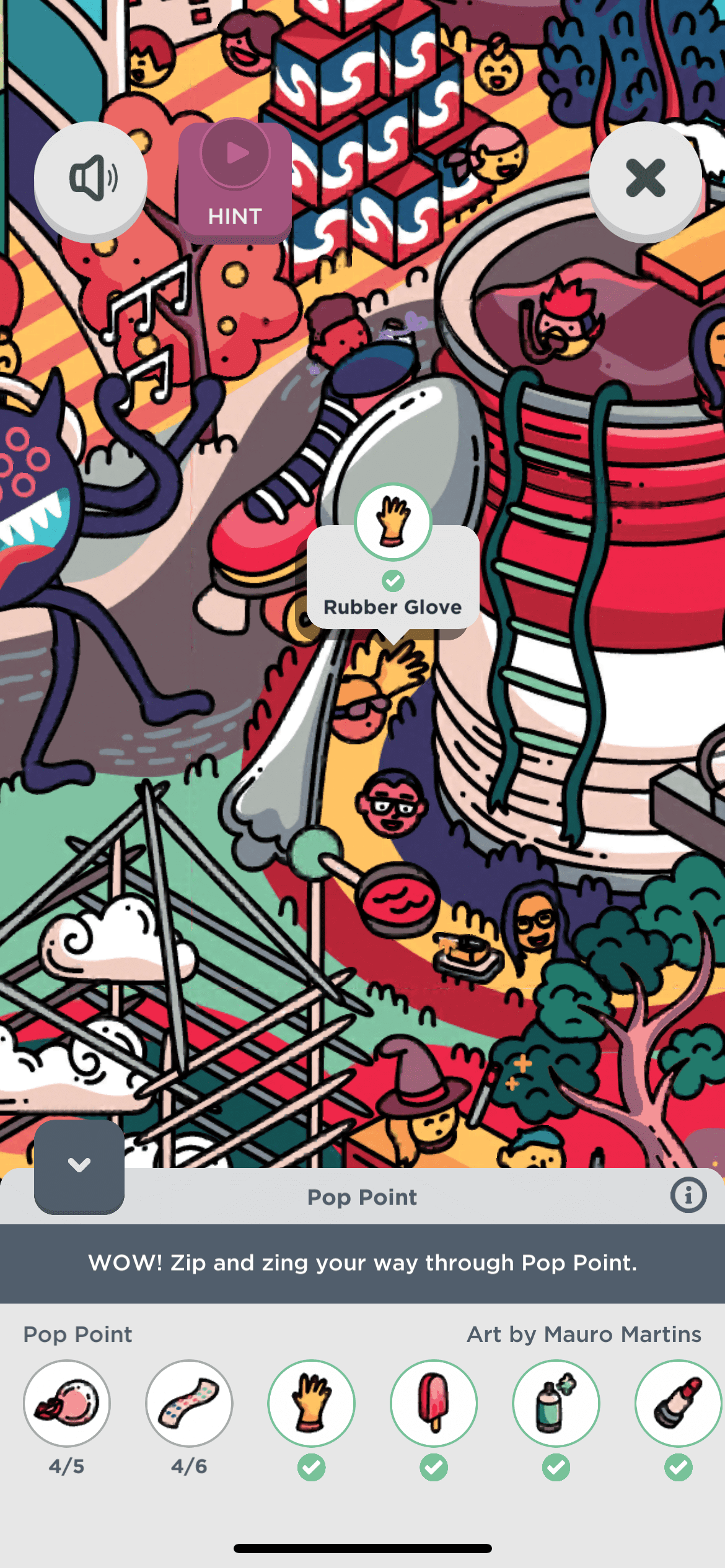Image resolution: width=725 pixels, height=1568 pixels.
Task: Select the bandage item showing 4/6
Action: click(189, 1403)
